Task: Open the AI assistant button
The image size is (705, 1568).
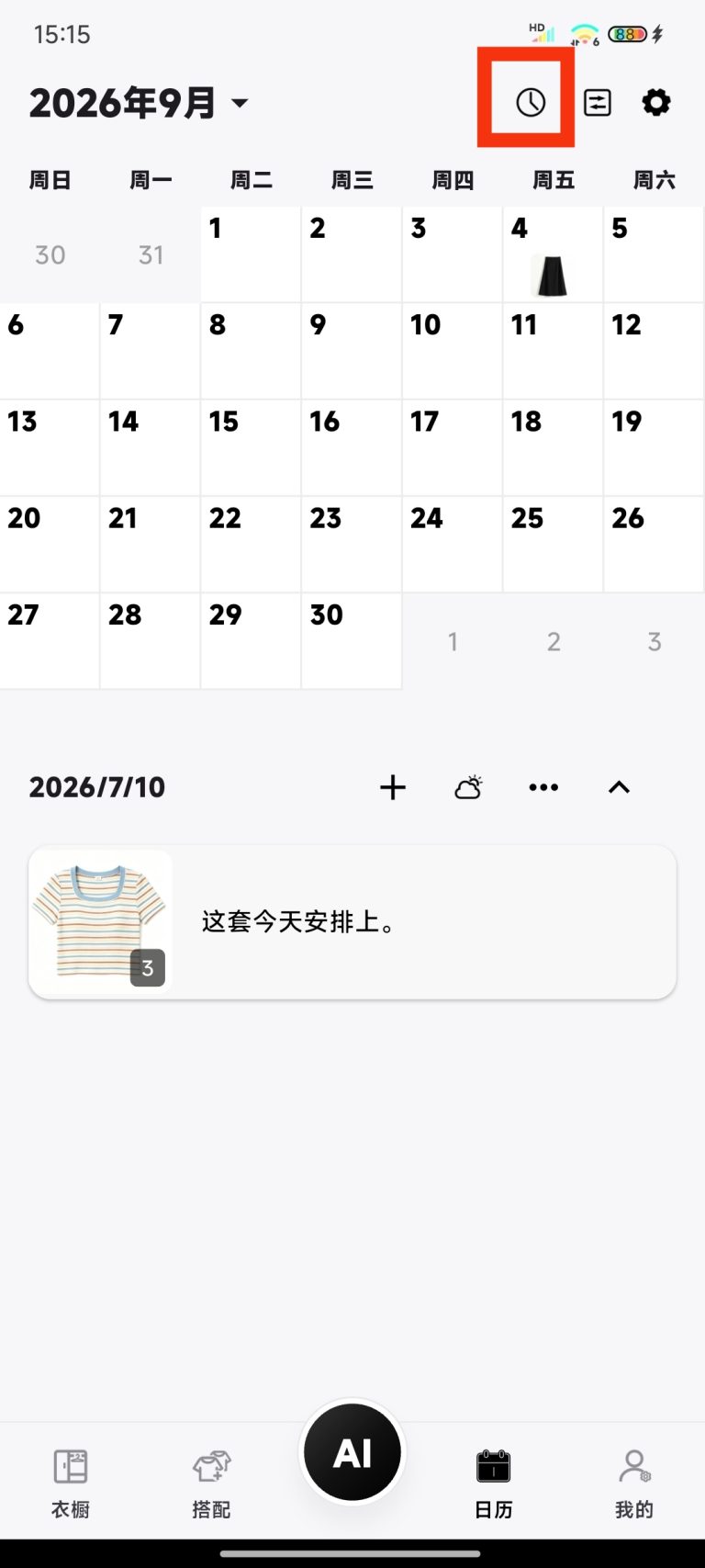Action: tap(352, 1452)
